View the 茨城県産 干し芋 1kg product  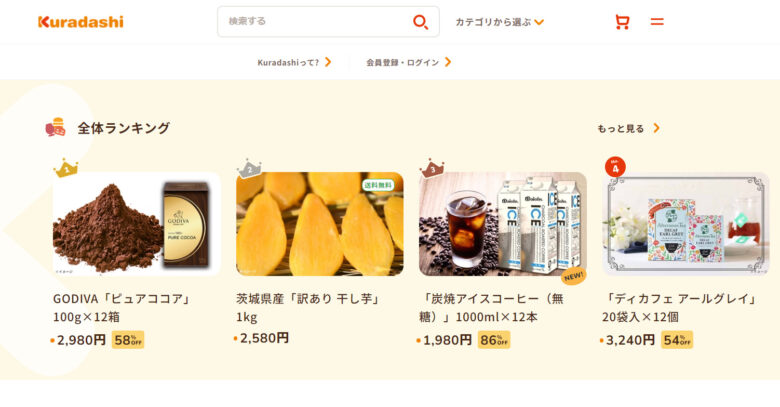[x=319, y=225]
